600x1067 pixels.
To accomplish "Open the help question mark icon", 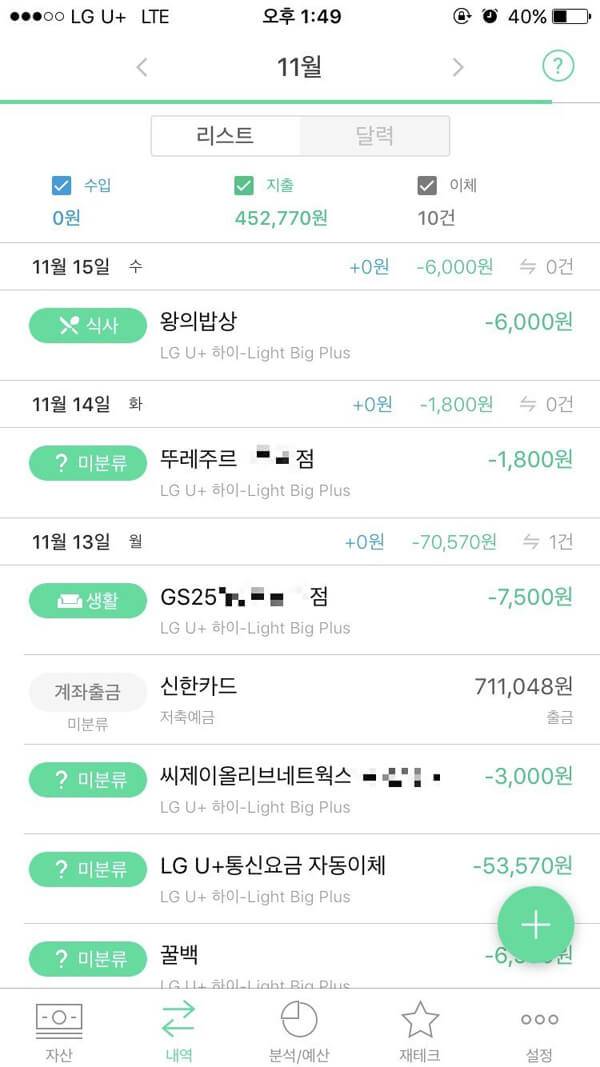I will [x=558, y=67].
